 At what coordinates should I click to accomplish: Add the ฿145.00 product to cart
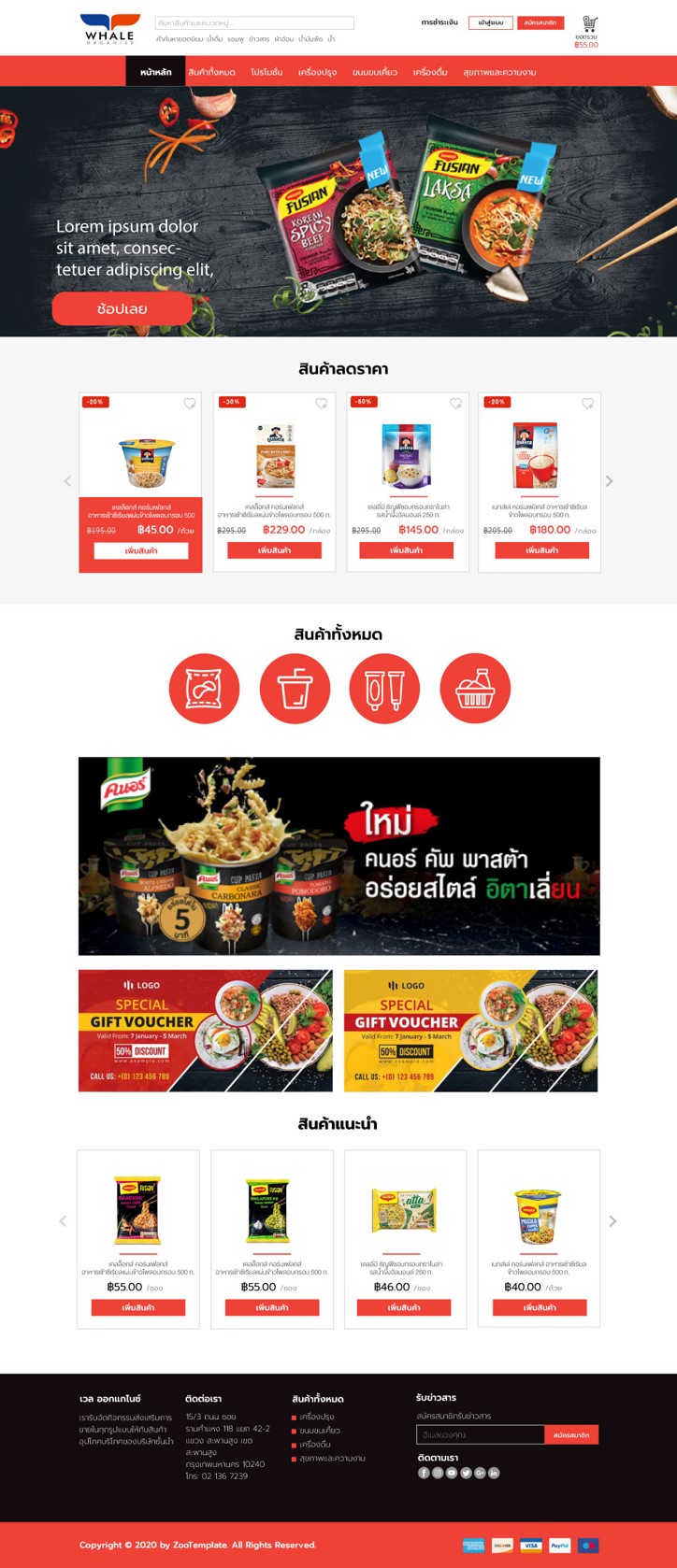click(407, 550)
